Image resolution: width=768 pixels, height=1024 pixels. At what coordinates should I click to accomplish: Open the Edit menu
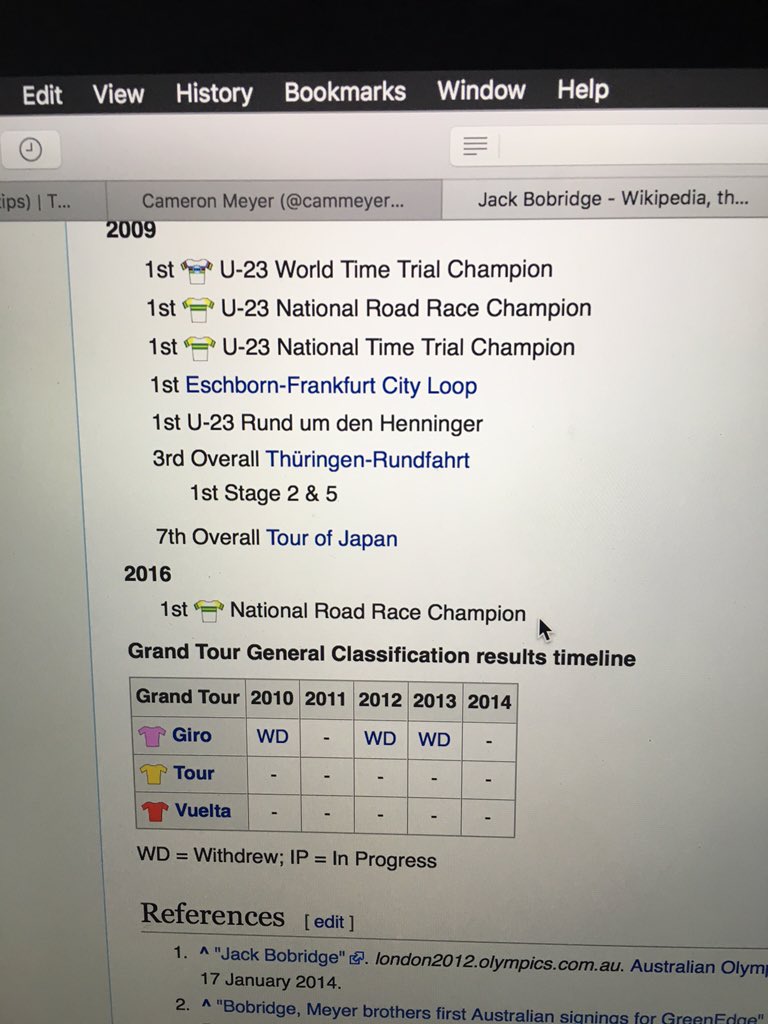[42, 95]
